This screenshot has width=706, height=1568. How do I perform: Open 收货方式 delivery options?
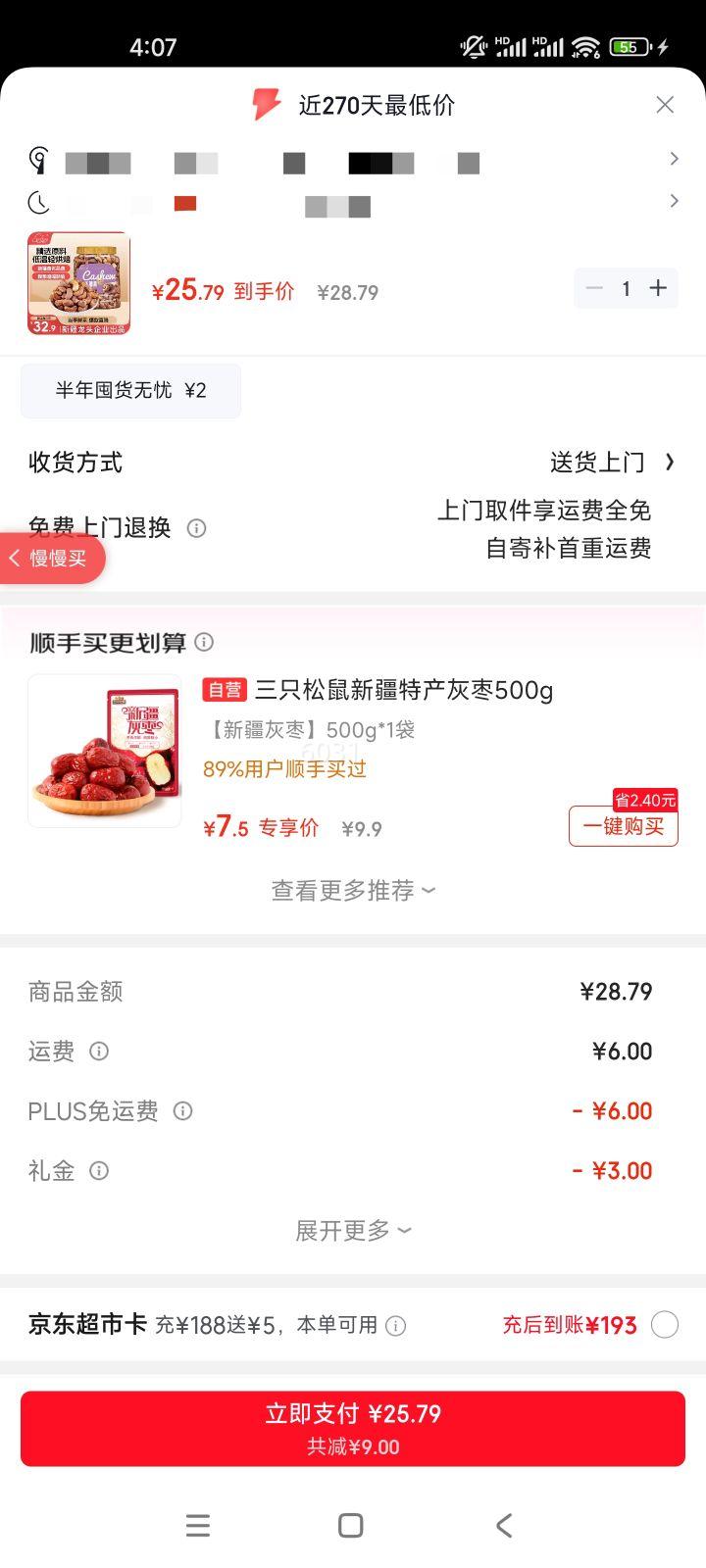tap(599, 462)
